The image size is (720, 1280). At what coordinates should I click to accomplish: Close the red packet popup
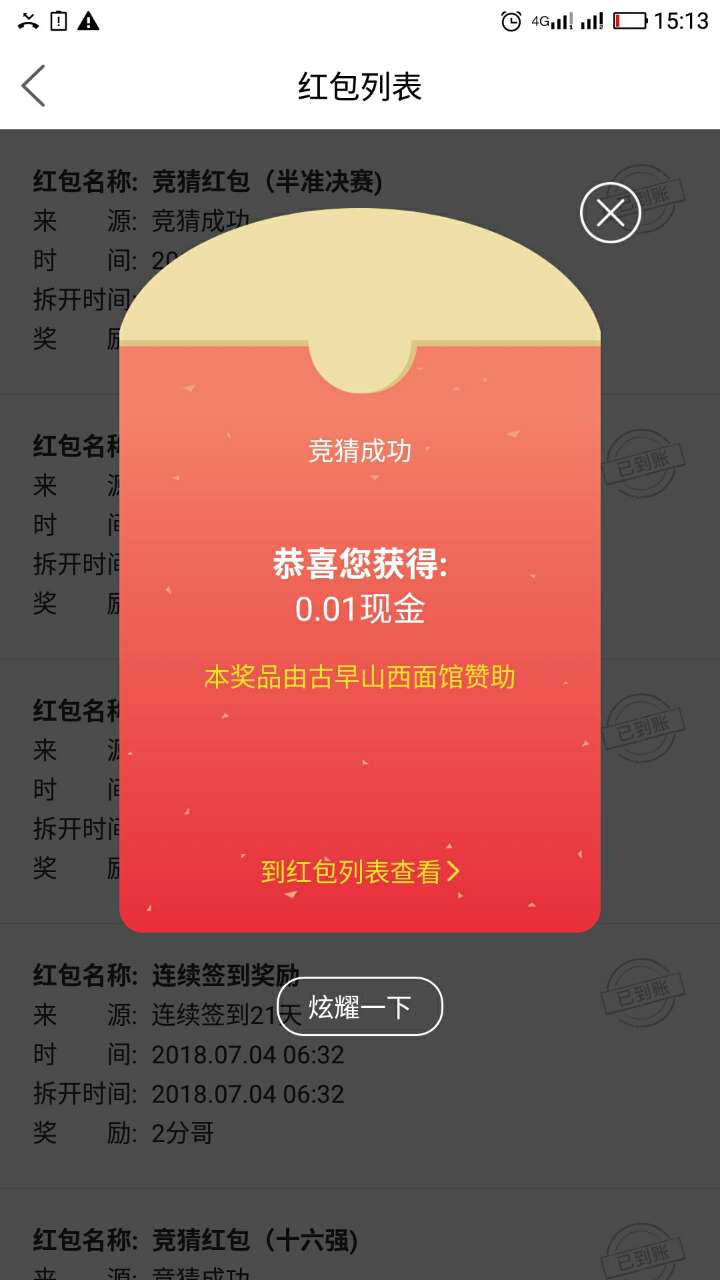(x=610, y=212)
